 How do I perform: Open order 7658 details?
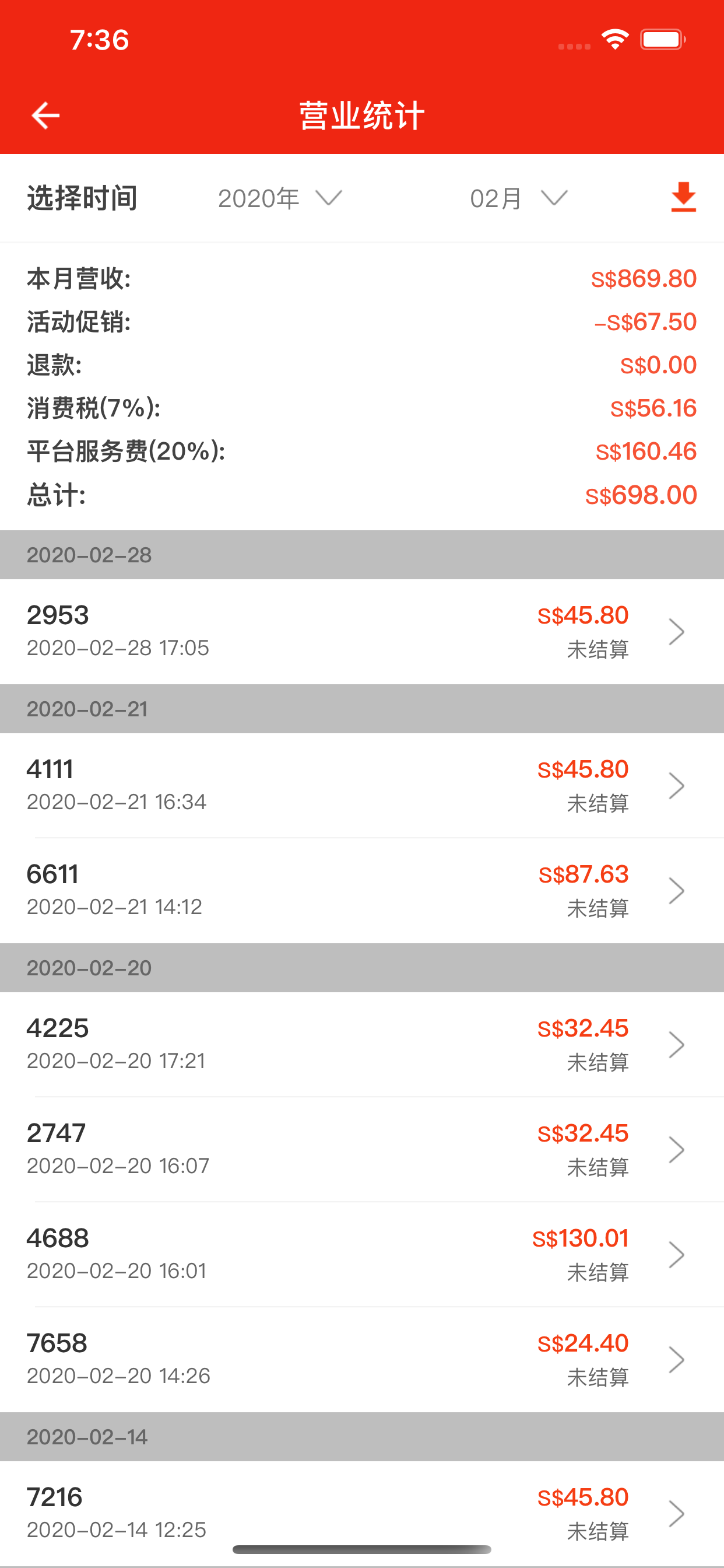pos(362,1359)
